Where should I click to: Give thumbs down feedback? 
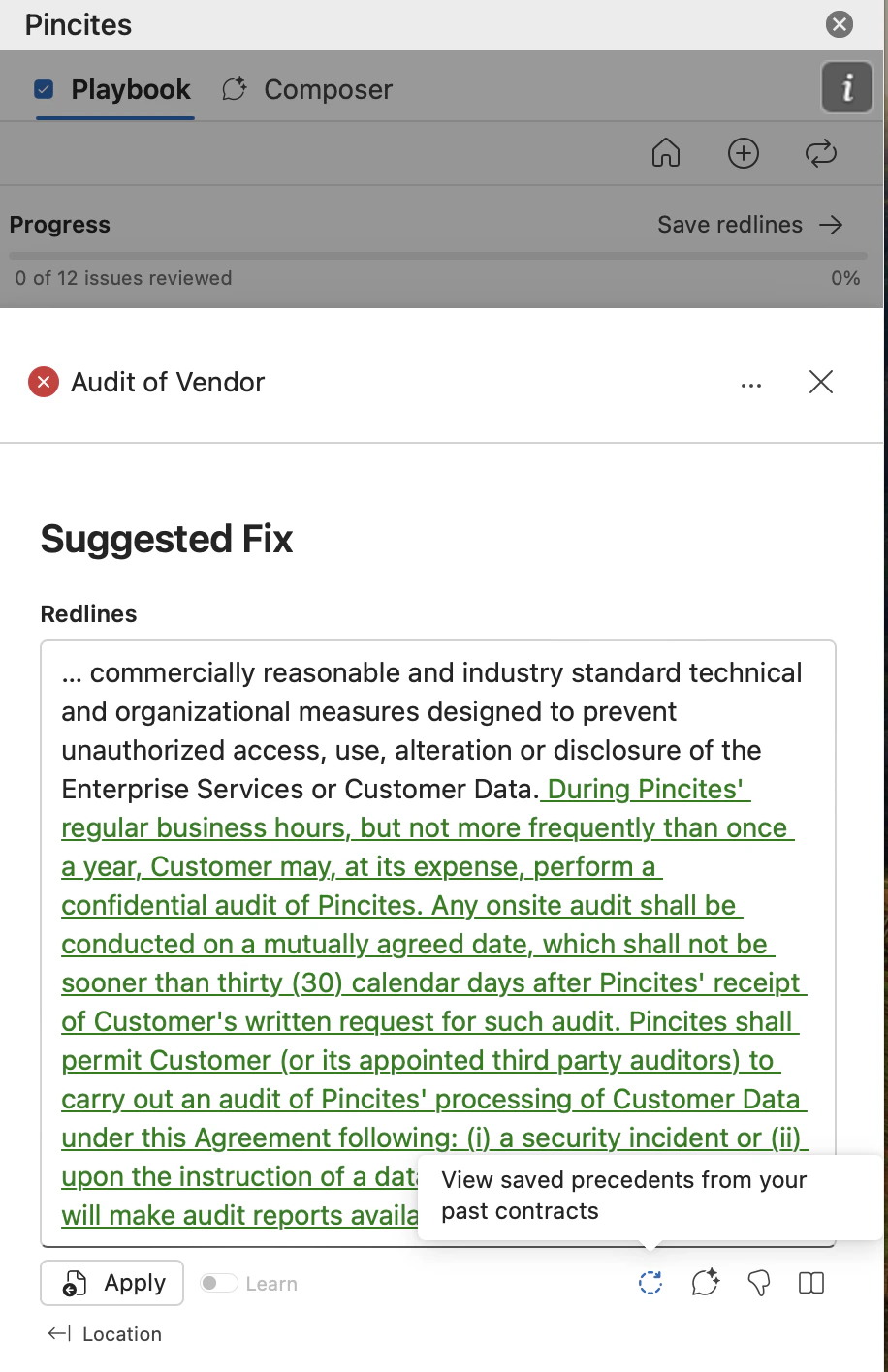[x=759, y=1283]
